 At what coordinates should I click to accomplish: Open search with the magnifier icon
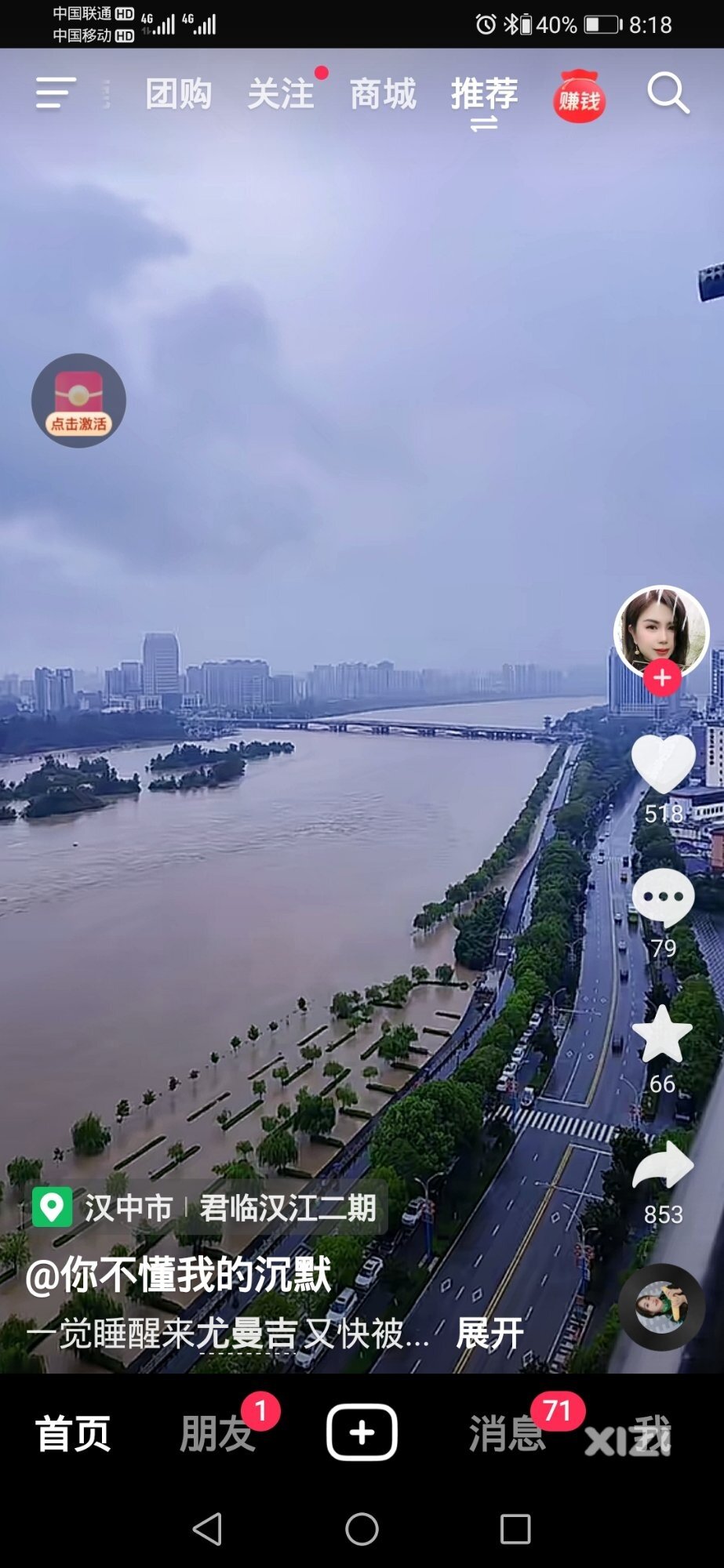668,94
